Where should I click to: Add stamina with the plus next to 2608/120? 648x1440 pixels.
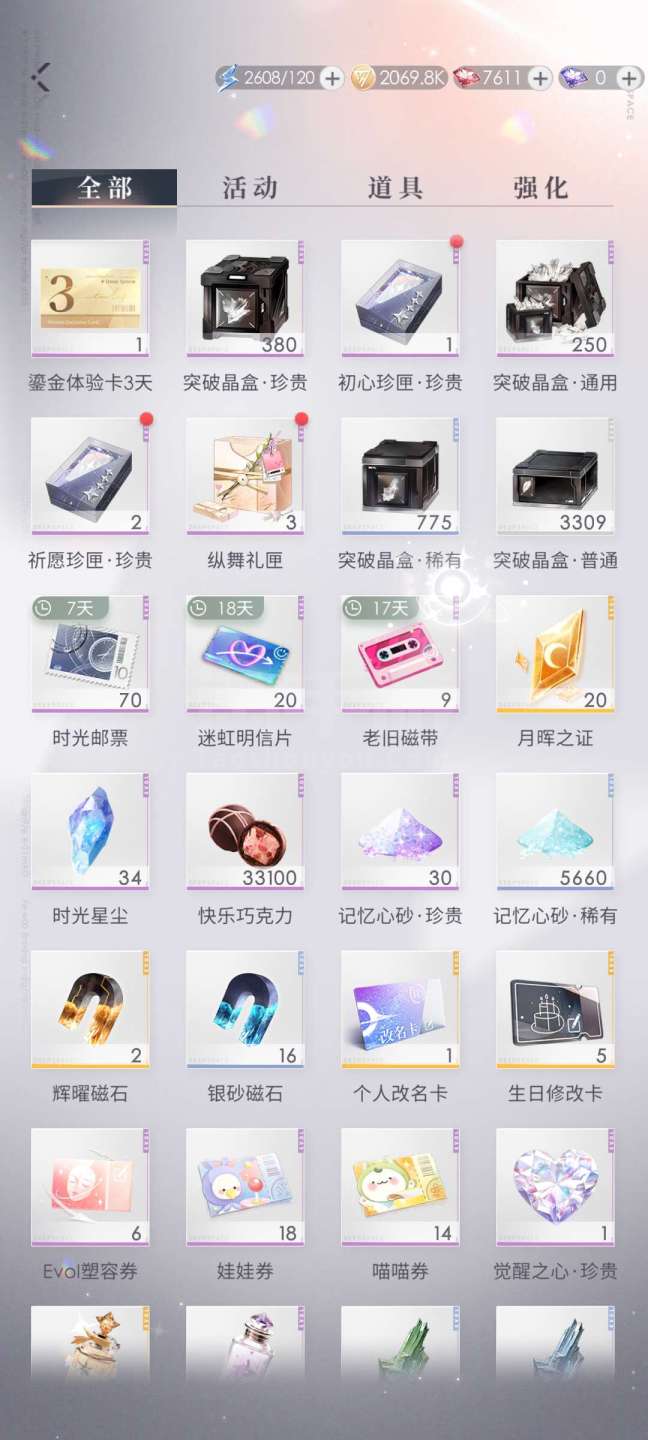332,78
